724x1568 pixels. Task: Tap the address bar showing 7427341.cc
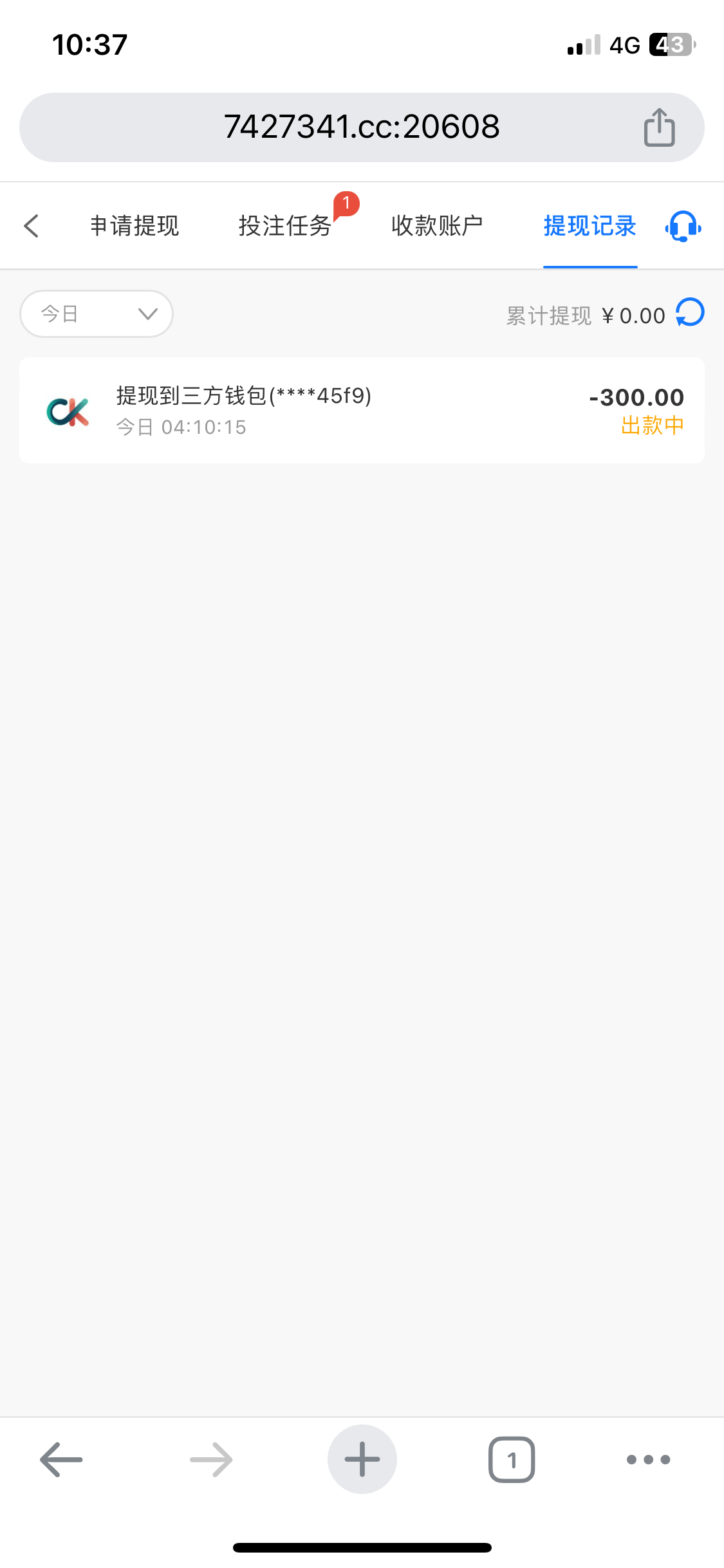(361, 127)
